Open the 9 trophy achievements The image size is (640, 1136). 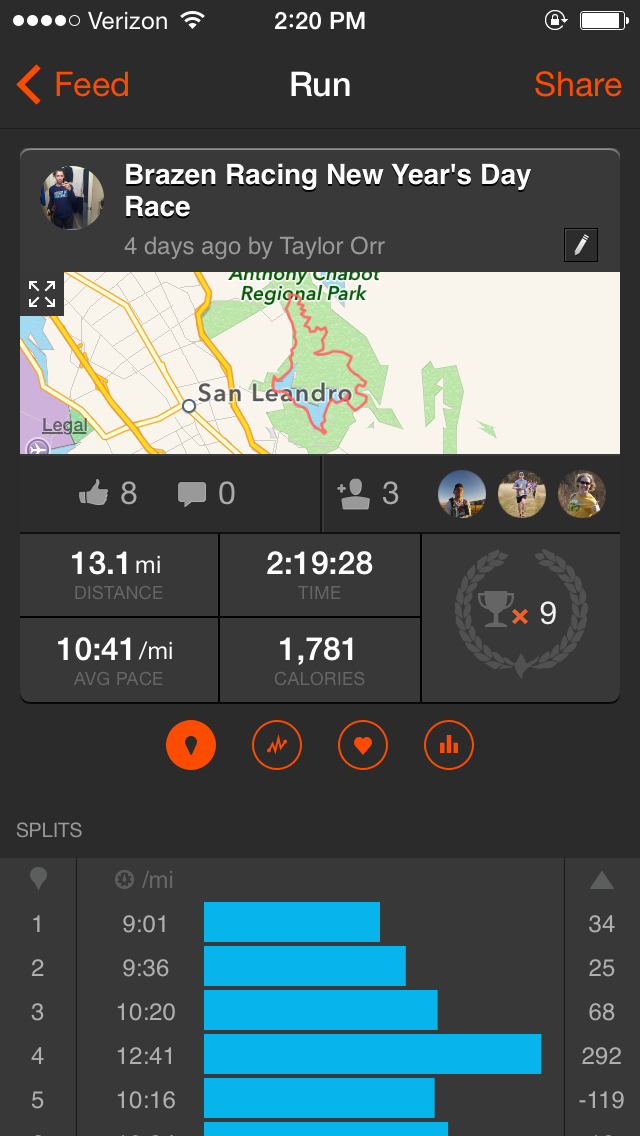click(x=521, y=612)
